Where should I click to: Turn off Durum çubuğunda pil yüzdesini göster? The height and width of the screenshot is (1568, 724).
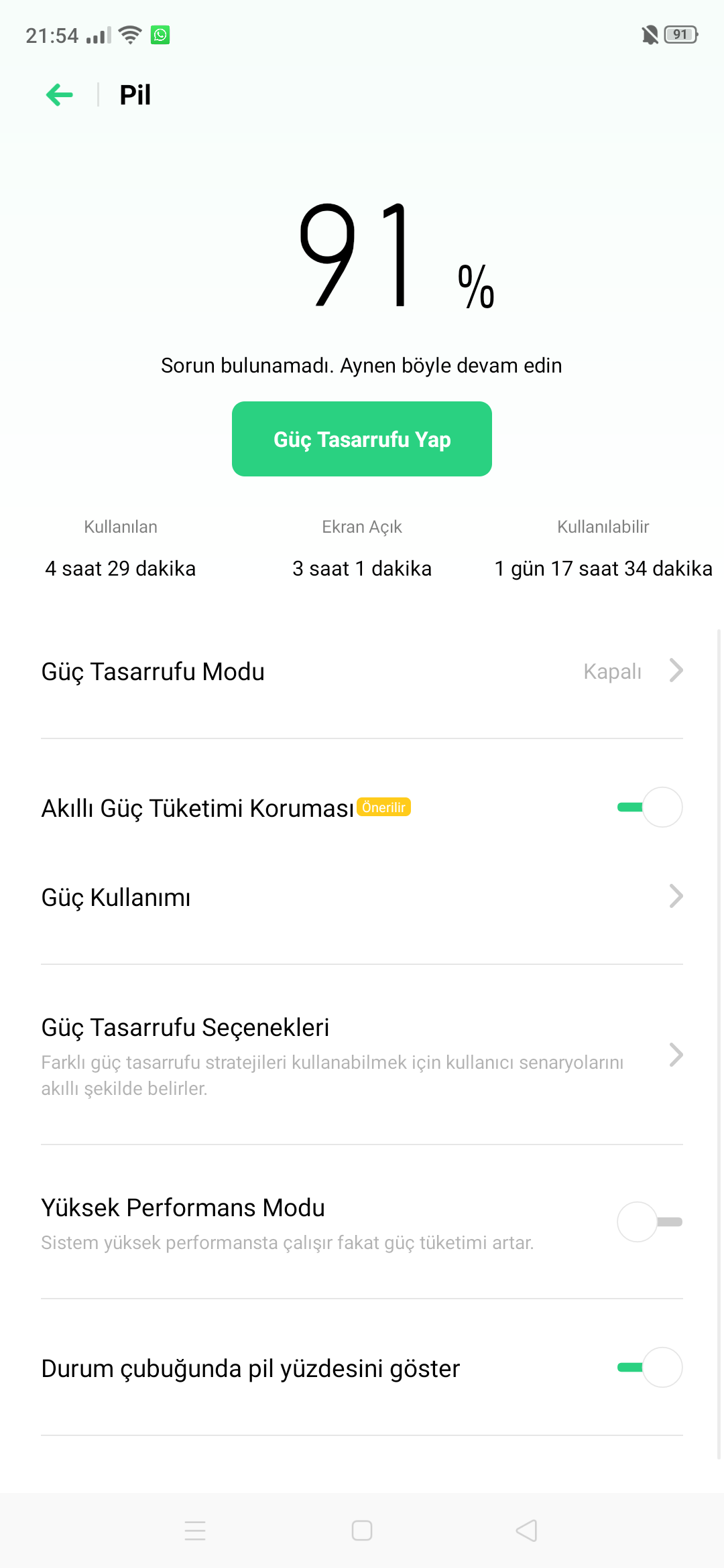pos(650,1367)
